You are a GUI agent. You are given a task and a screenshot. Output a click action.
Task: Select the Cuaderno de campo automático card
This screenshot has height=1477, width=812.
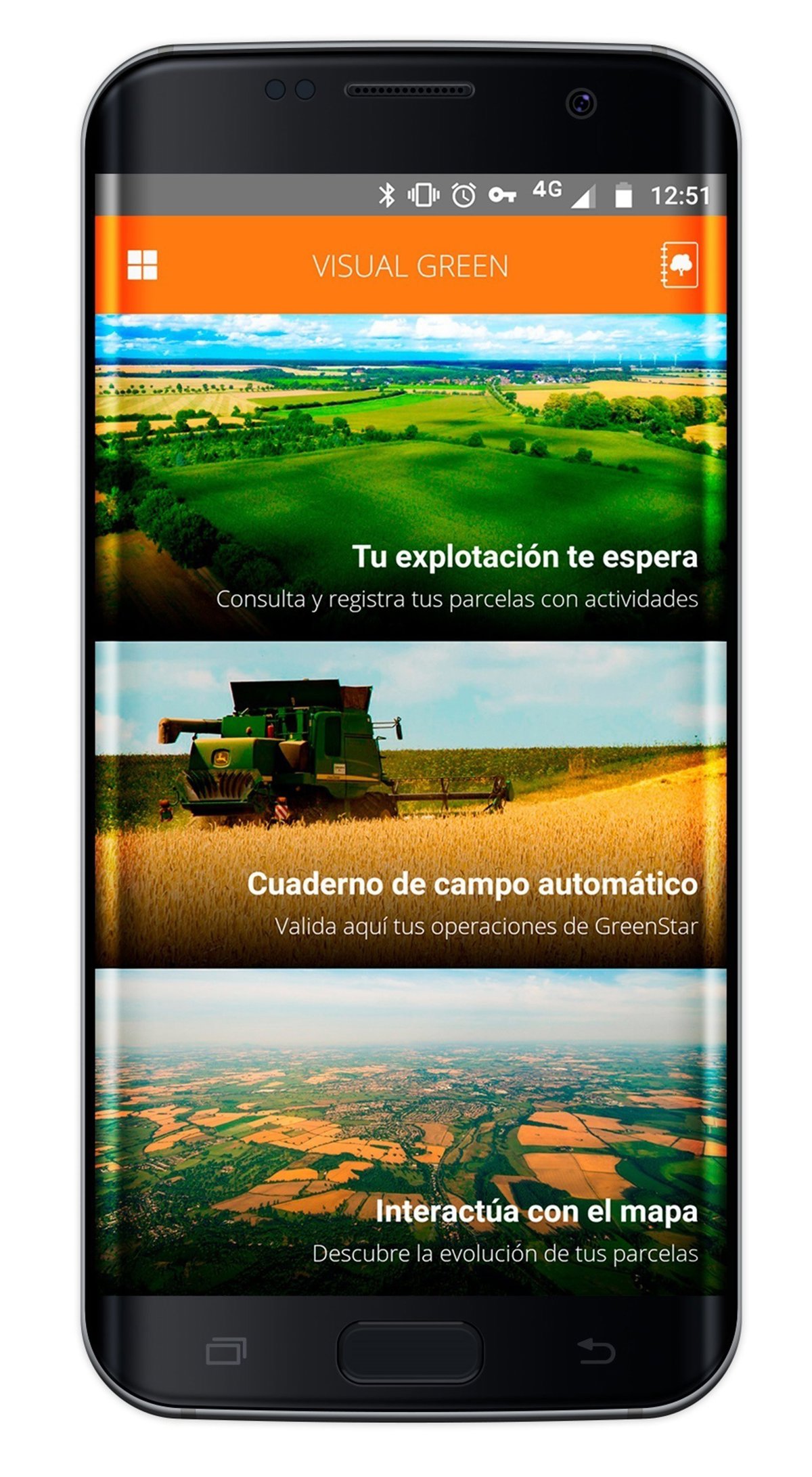tap(411, 804)
